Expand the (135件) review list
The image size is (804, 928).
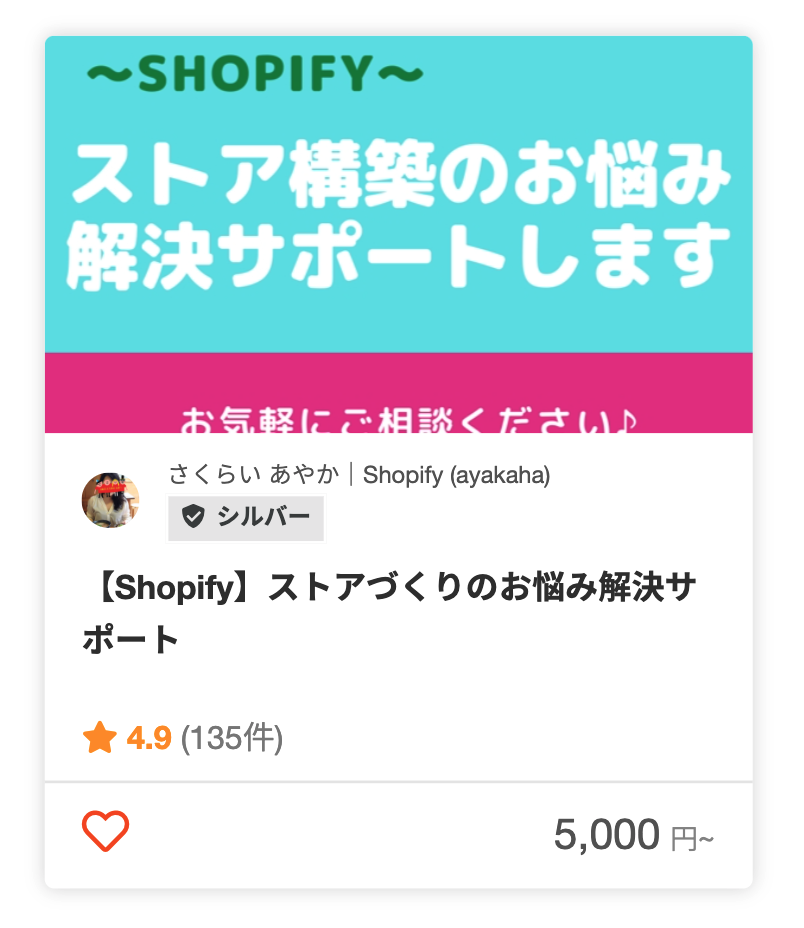pos(229,739)
